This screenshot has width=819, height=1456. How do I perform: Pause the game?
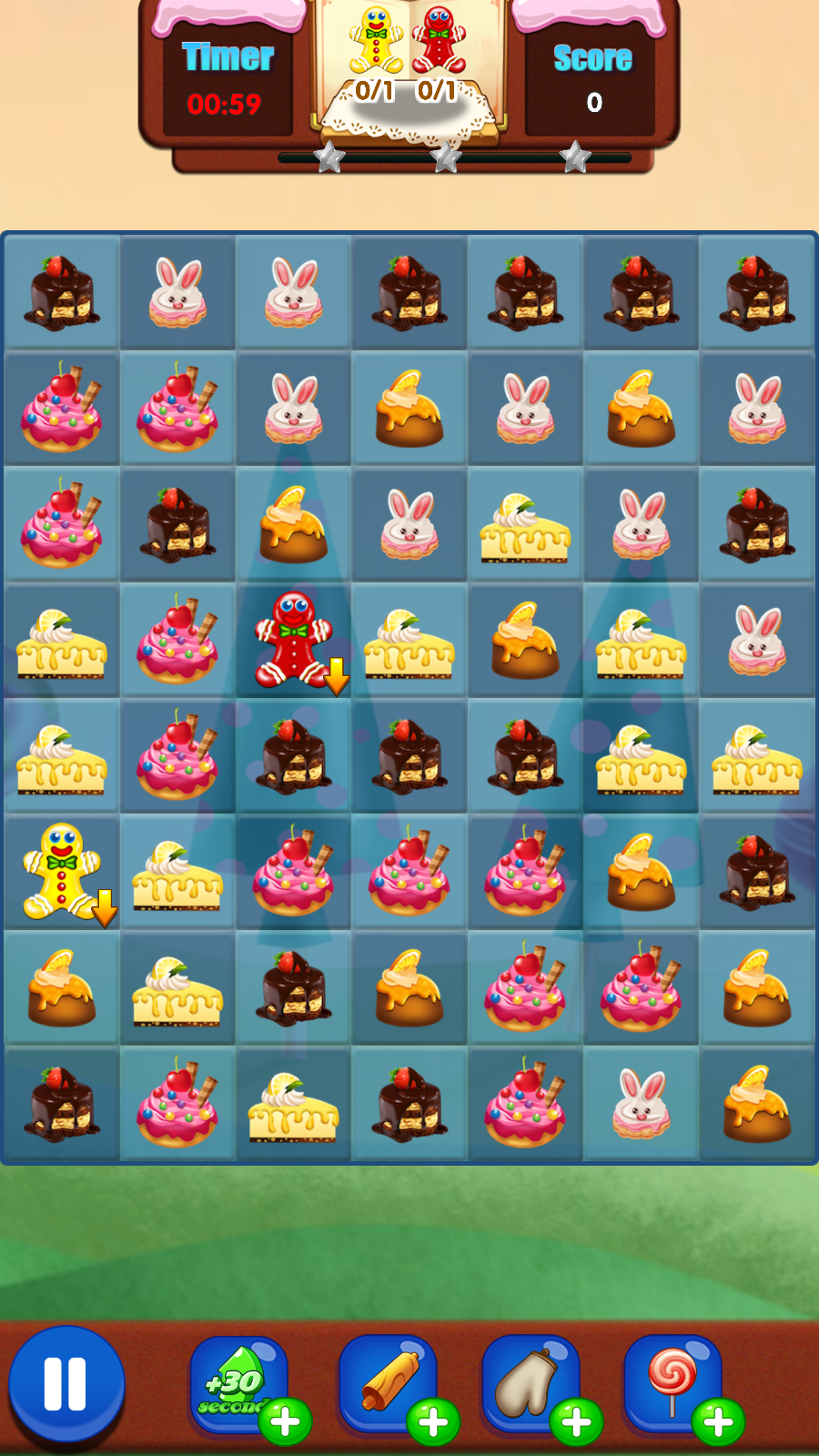click(66, 1383)
